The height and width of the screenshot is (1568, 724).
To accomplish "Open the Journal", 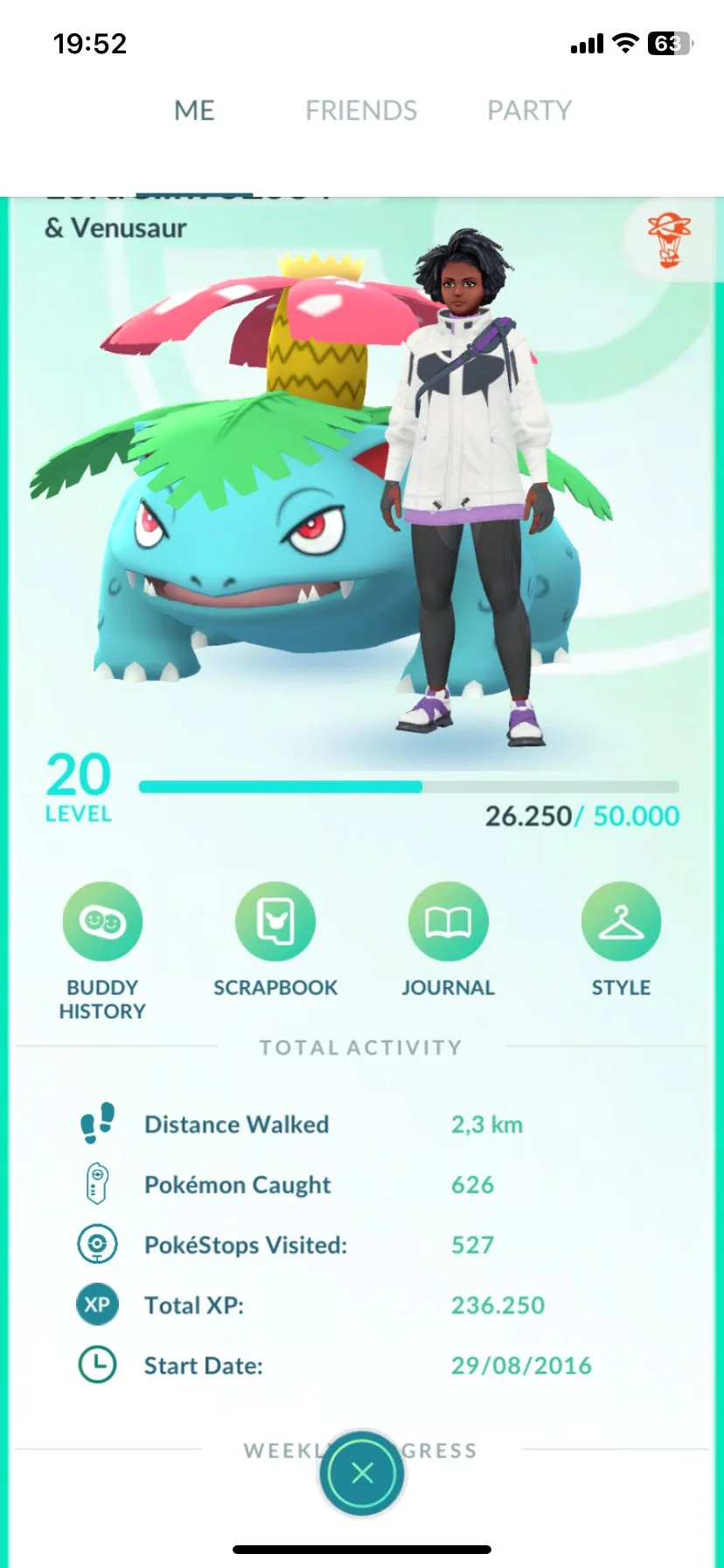I will (x=448, y=921).
